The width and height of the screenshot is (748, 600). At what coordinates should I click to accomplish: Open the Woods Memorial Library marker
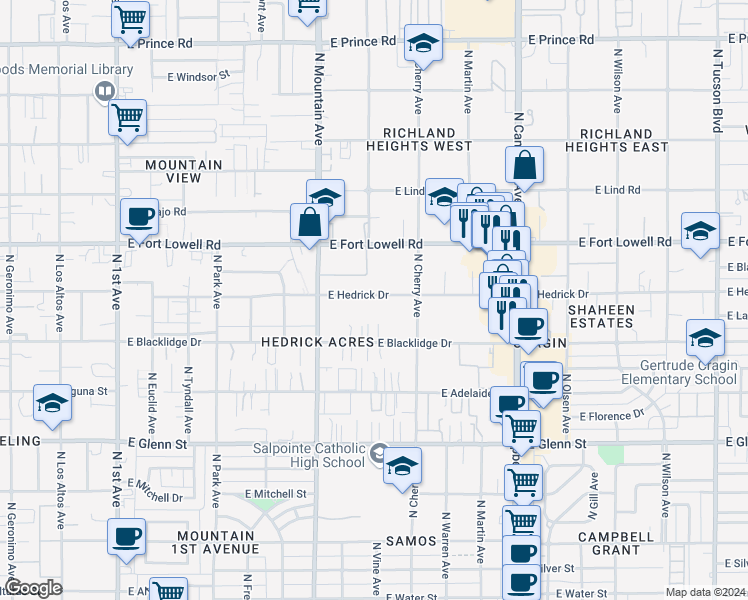pos(104,91)
